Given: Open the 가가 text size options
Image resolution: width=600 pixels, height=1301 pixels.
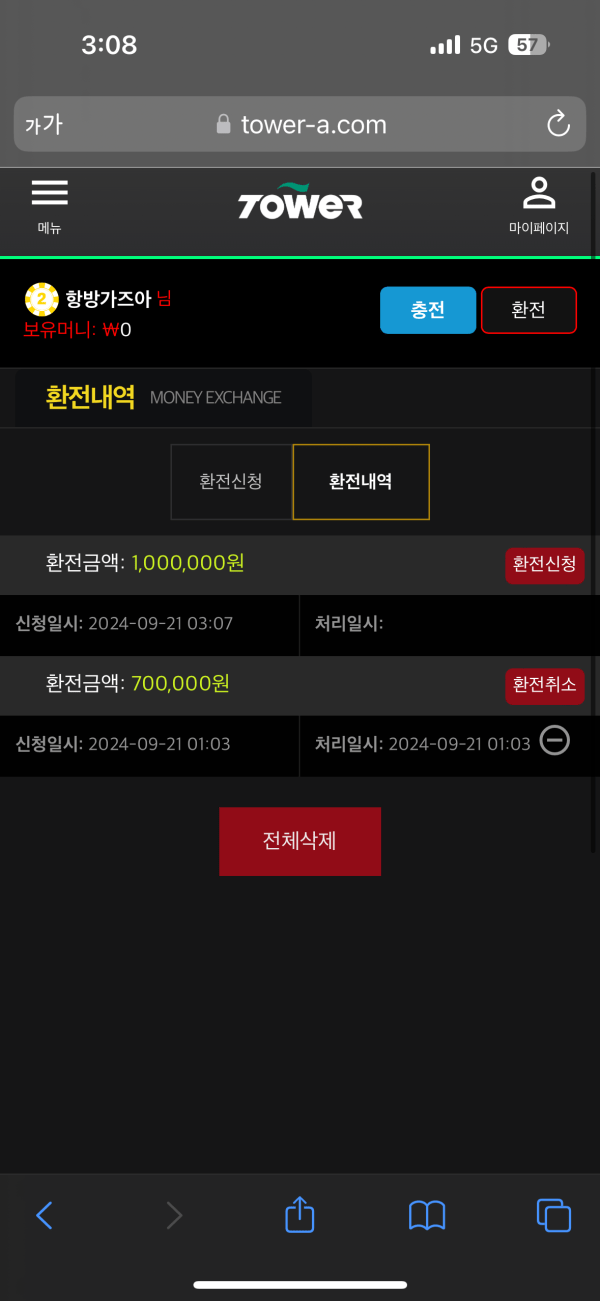Looking at the screenshot, I should 44,124.
